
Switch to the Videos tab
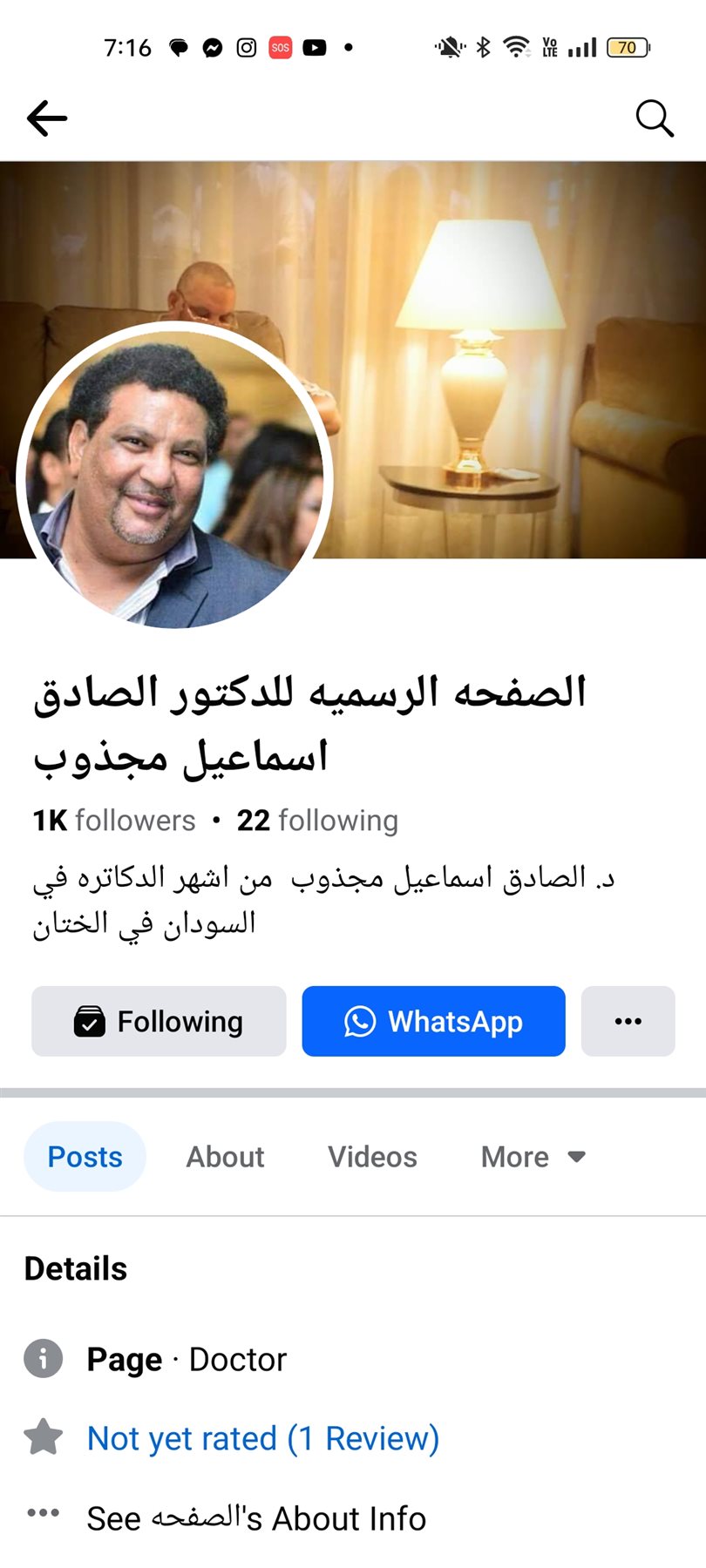372,1157
